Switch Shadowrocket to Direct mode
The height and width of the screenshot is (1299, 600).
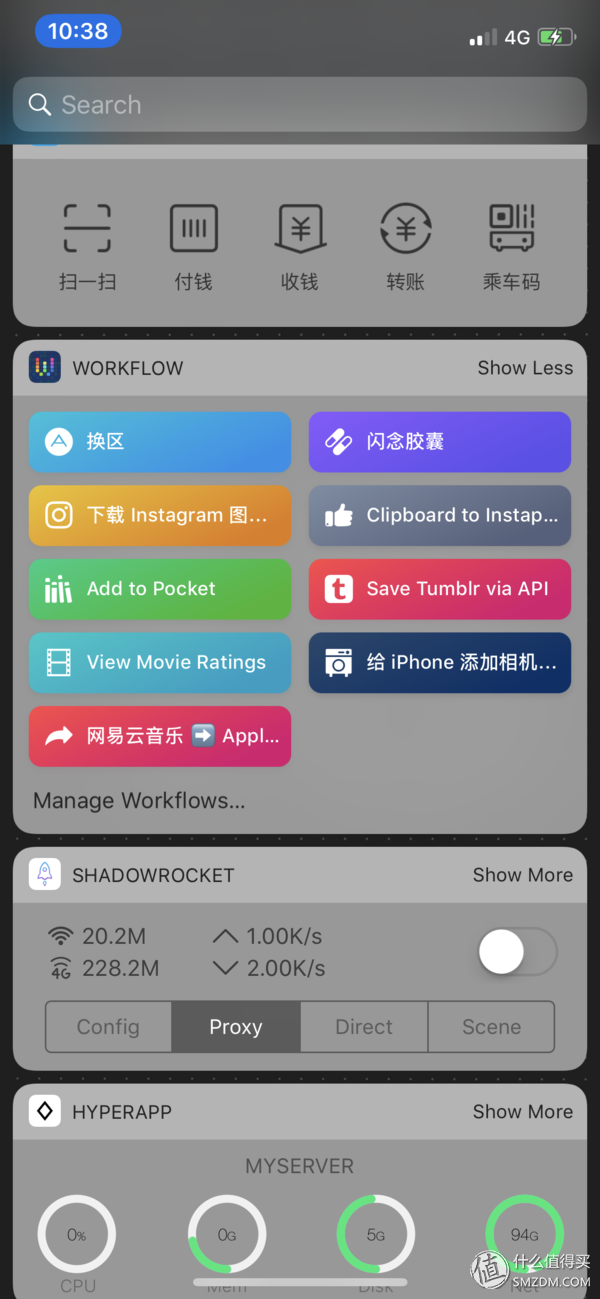pyautogui.click(x=364, y=1027)
